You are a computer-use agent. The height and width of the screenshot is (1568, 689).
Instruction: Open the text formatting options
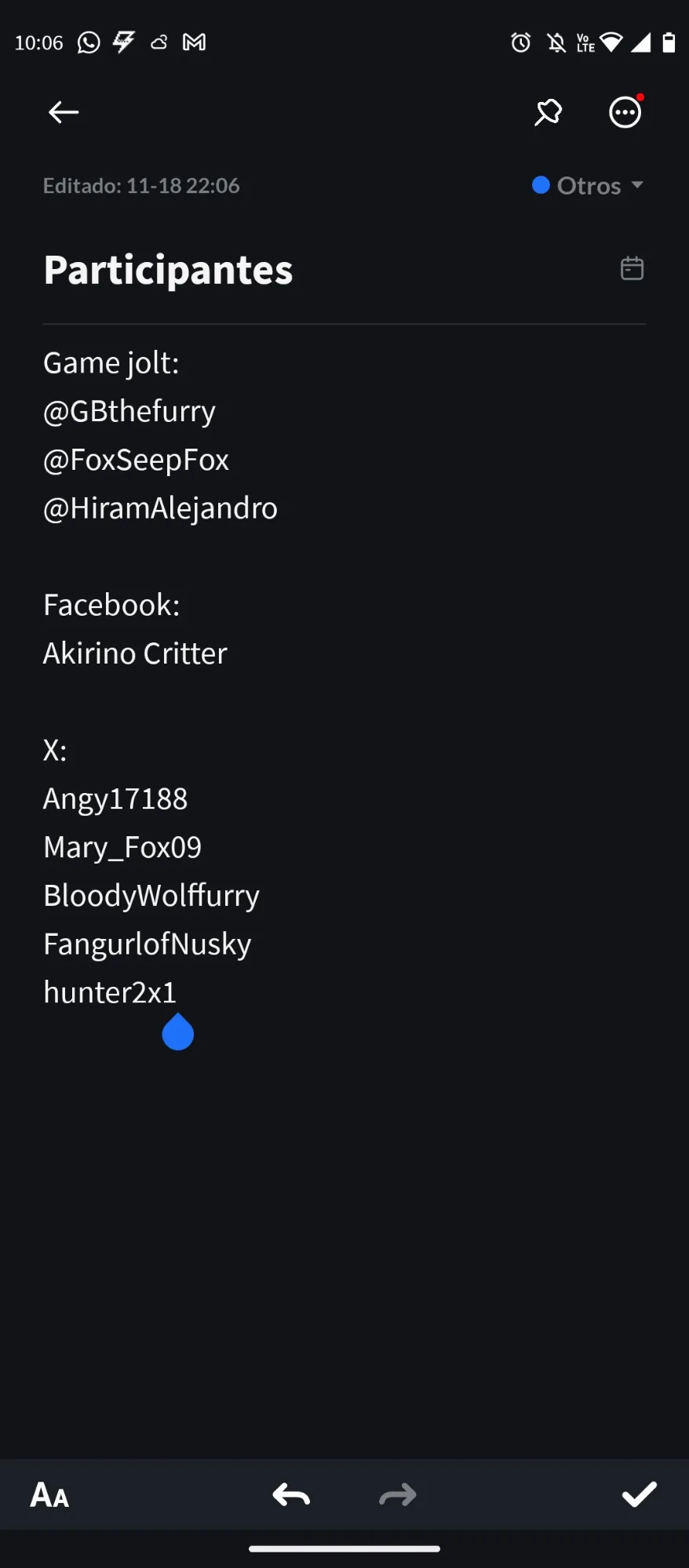coord(49,1495)
